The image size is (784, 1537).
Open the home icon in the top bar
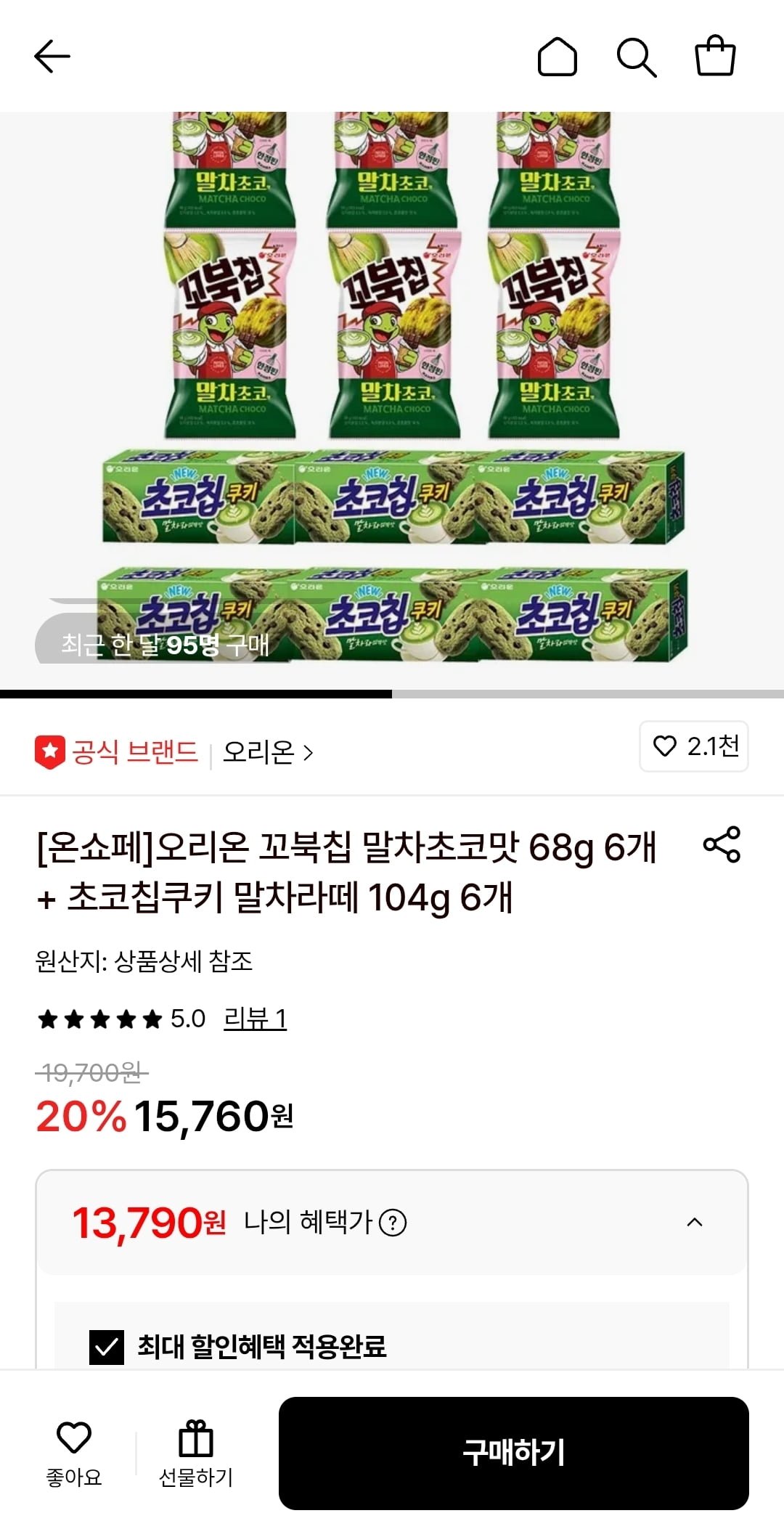(x=557, y=57)
